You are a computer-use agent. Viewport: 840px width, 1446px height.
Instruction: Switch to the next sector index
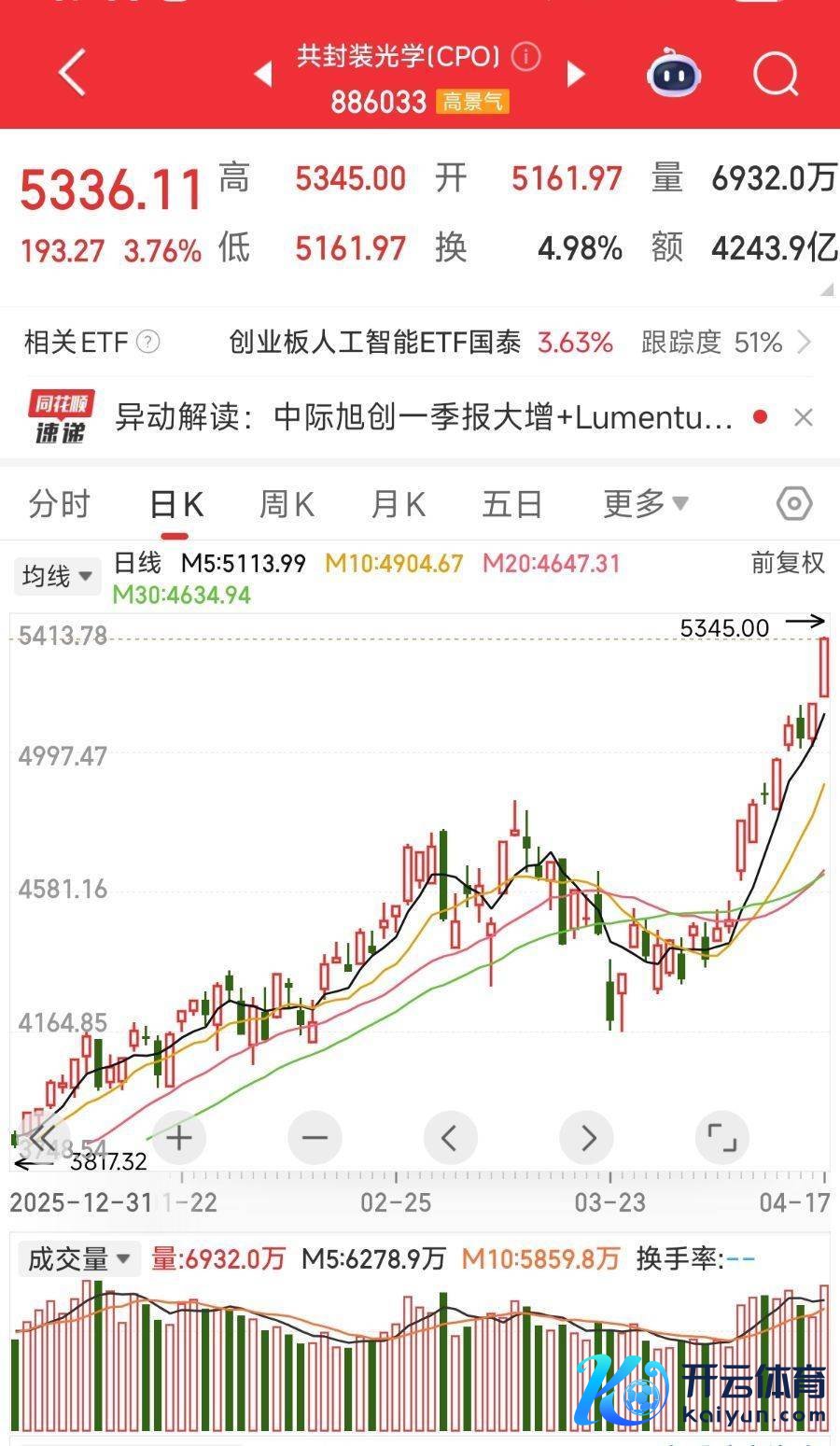(576, 74)
